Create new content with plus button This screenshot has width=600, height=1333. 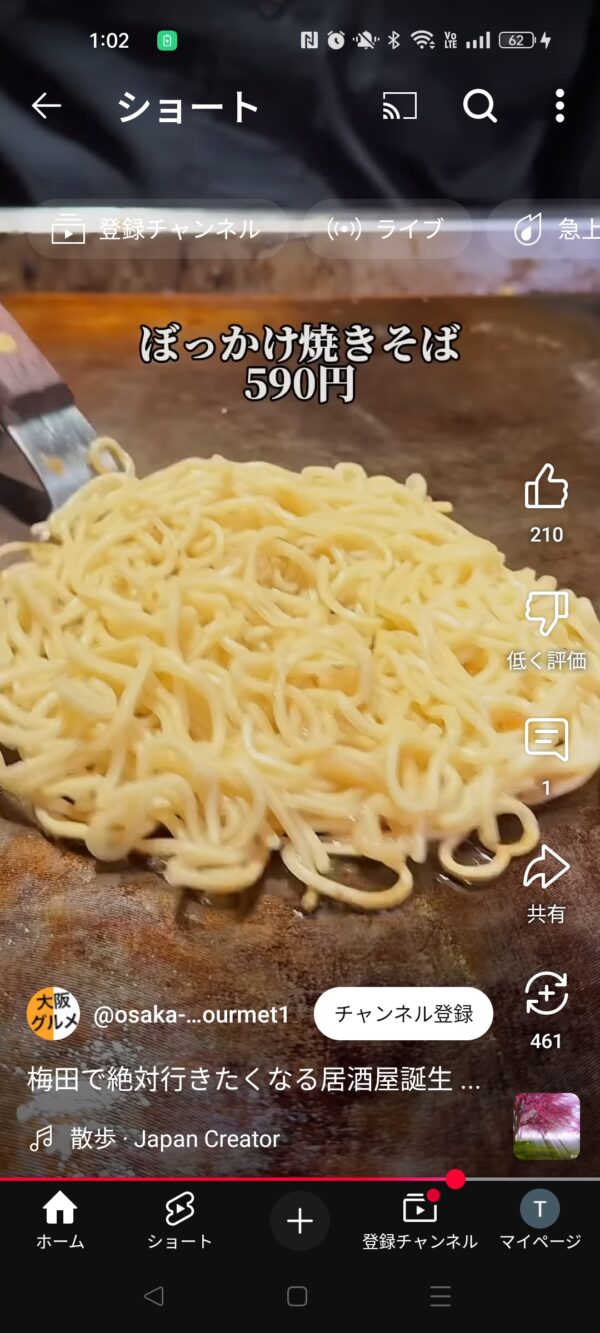click(x=300, y=1221)
